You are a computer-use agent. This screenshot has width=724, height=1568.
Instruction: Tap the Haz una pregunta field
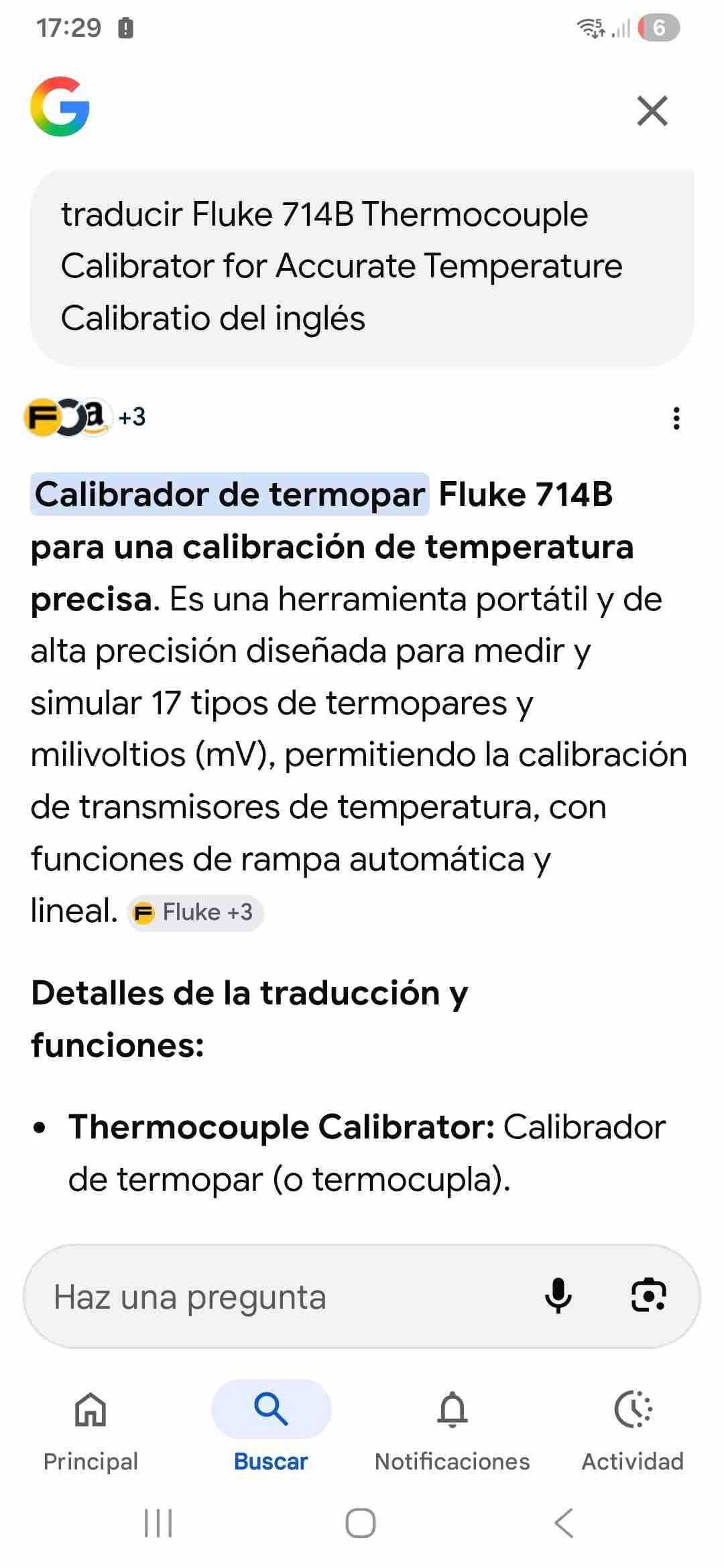coord(268,1295)
